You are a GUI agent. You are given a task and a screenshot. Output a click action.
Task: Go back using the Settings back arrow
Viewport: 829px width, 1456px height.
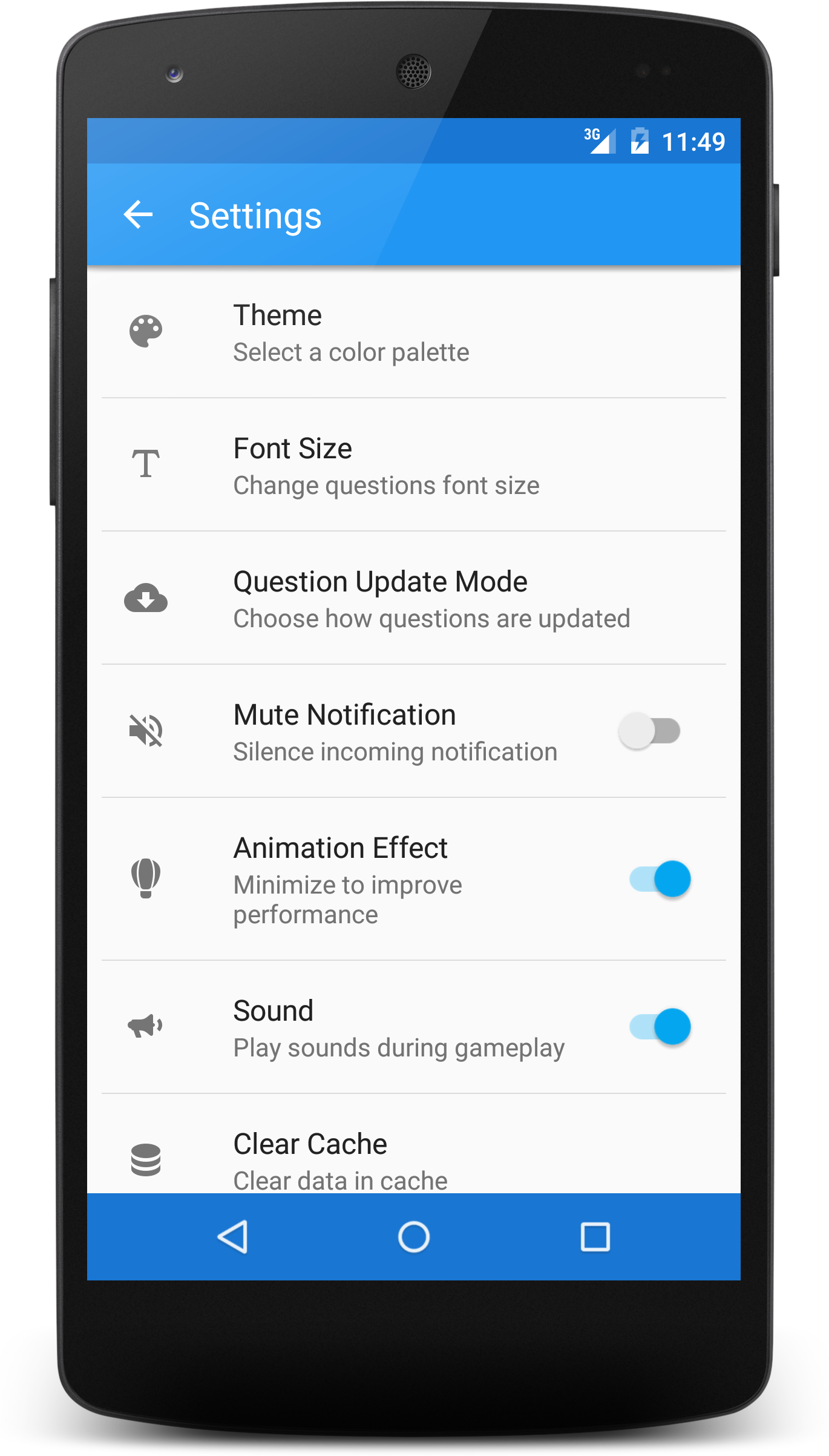[138, 215]
